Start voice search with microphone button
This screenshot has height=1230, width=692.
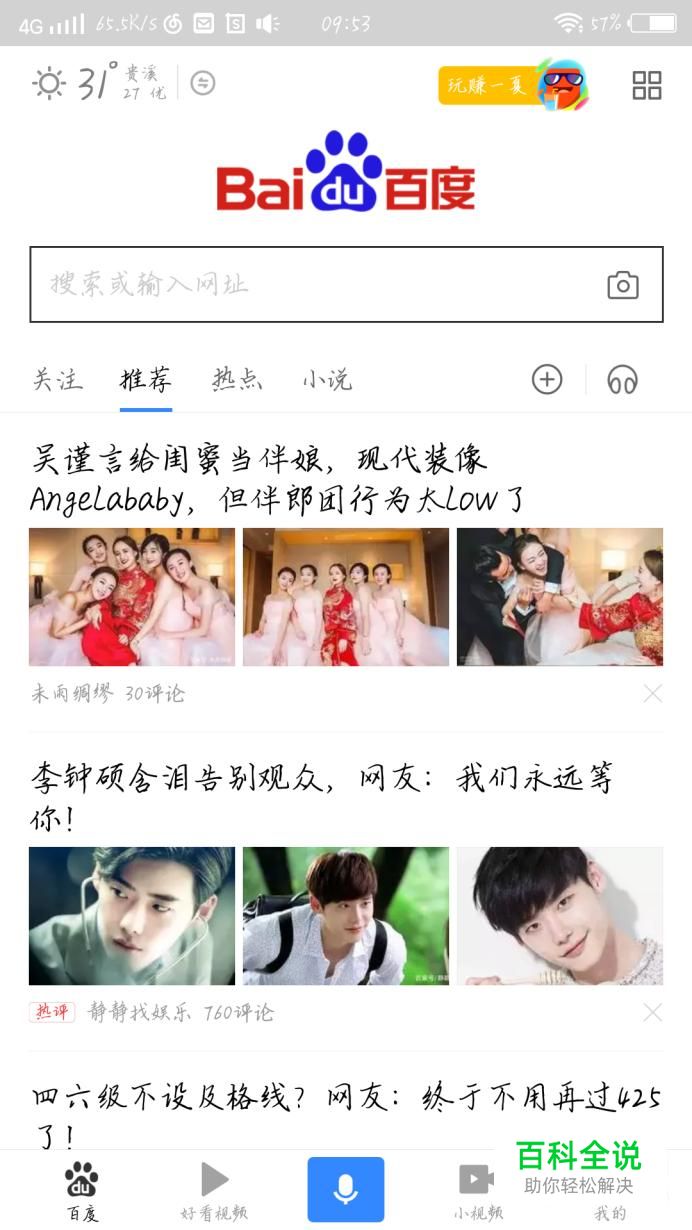pyautogui.click(x=345, y=1190)
